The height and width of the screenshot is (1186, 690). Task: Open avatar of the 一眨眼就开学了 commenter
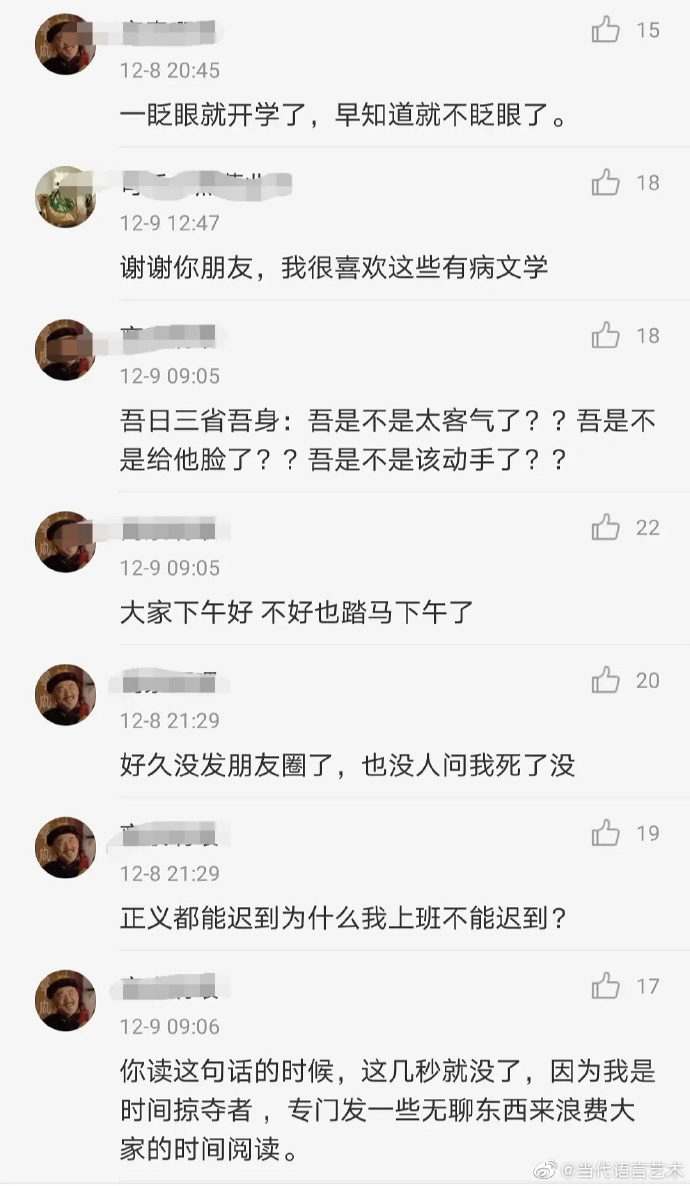65,43
